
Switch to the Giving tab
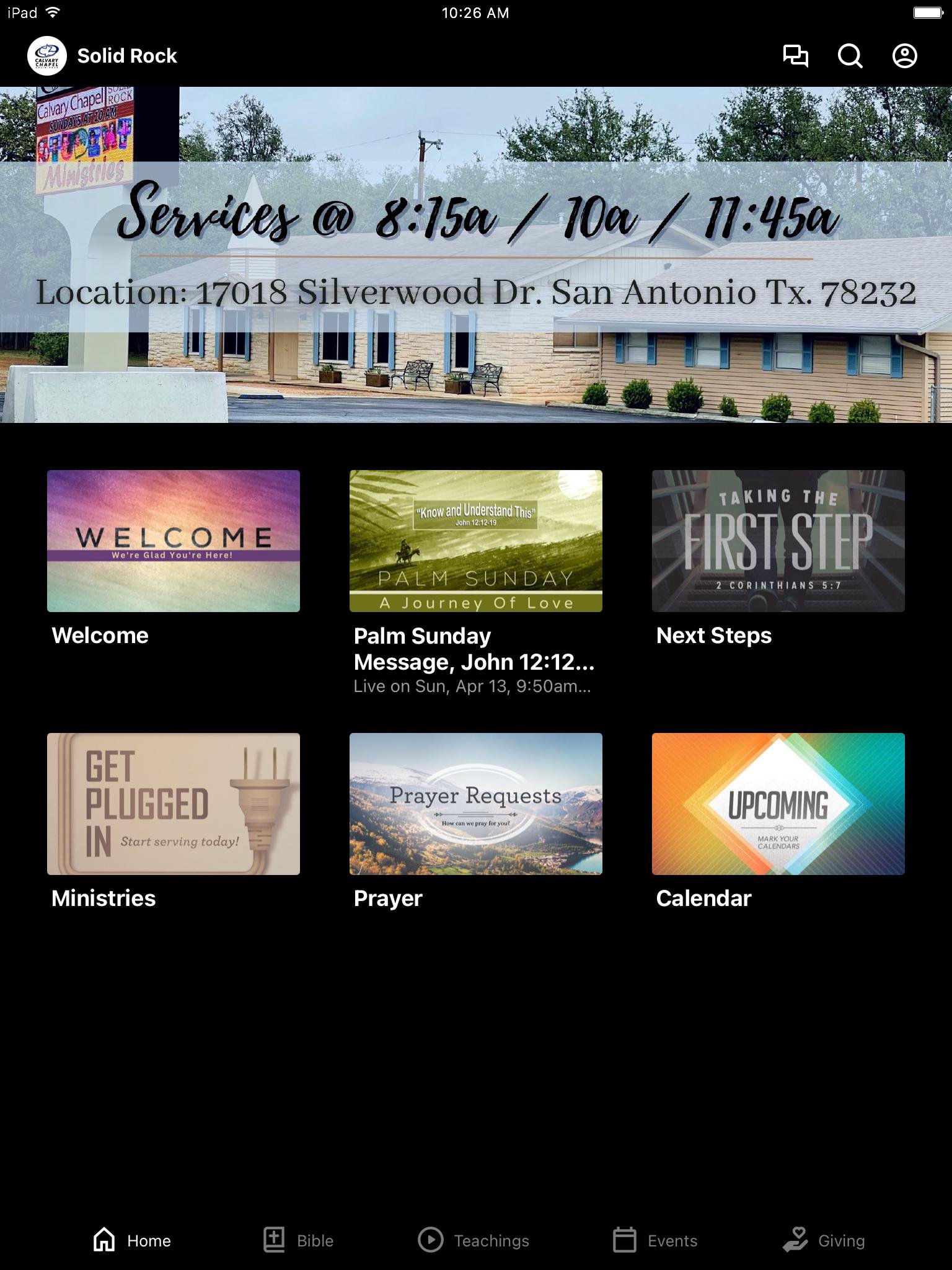(x=824, y=1240)
